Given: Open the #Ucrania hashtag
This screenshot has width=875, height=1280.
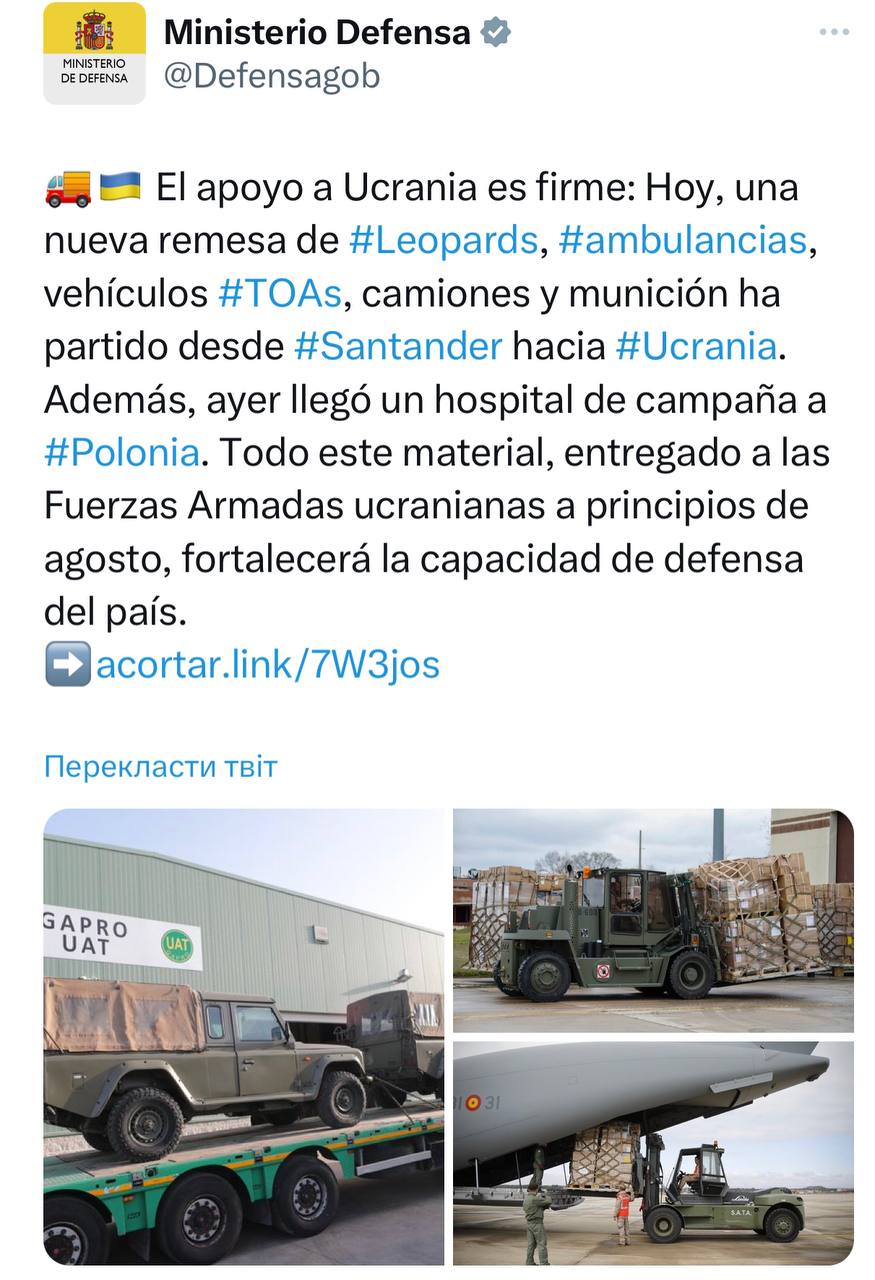Looking at the screenshot, I should tap(696, 346).
